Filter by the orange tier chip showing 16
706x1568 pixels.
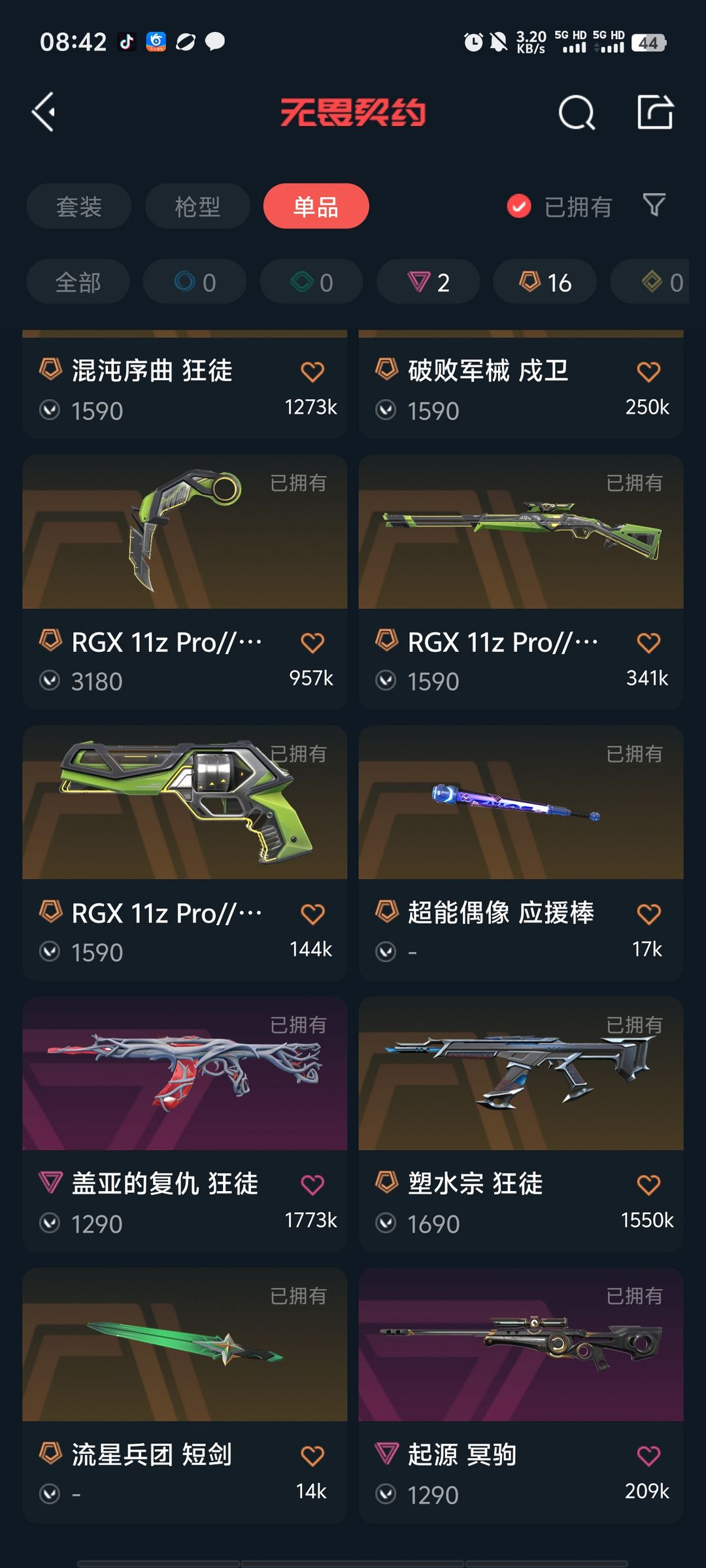tap(545, 282)
